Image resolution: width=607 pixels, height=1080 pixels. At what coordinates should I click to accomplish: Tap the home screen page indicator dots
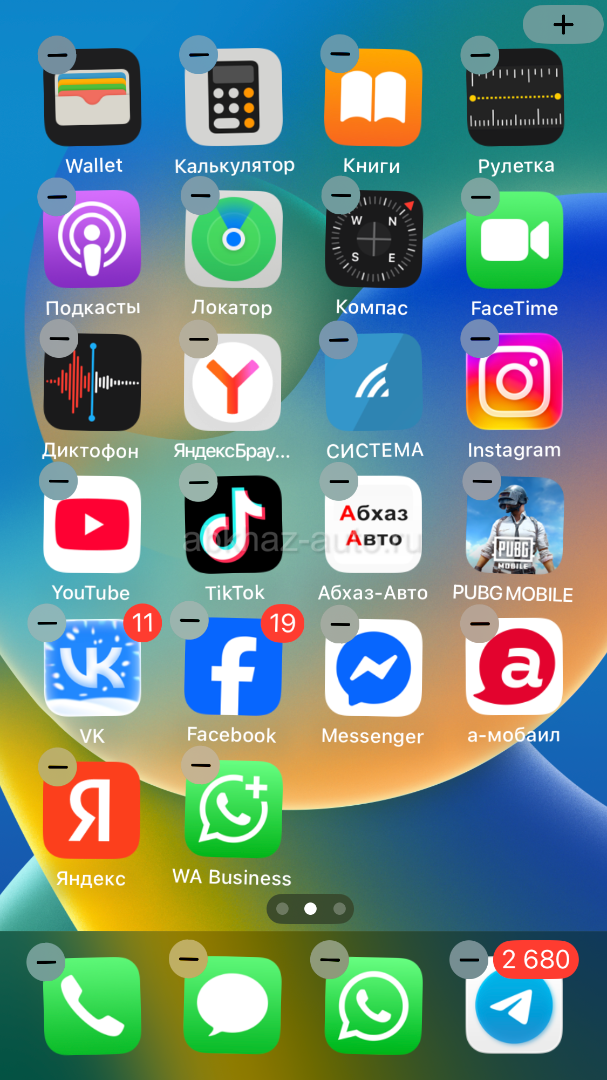click(x=310, y=908)
